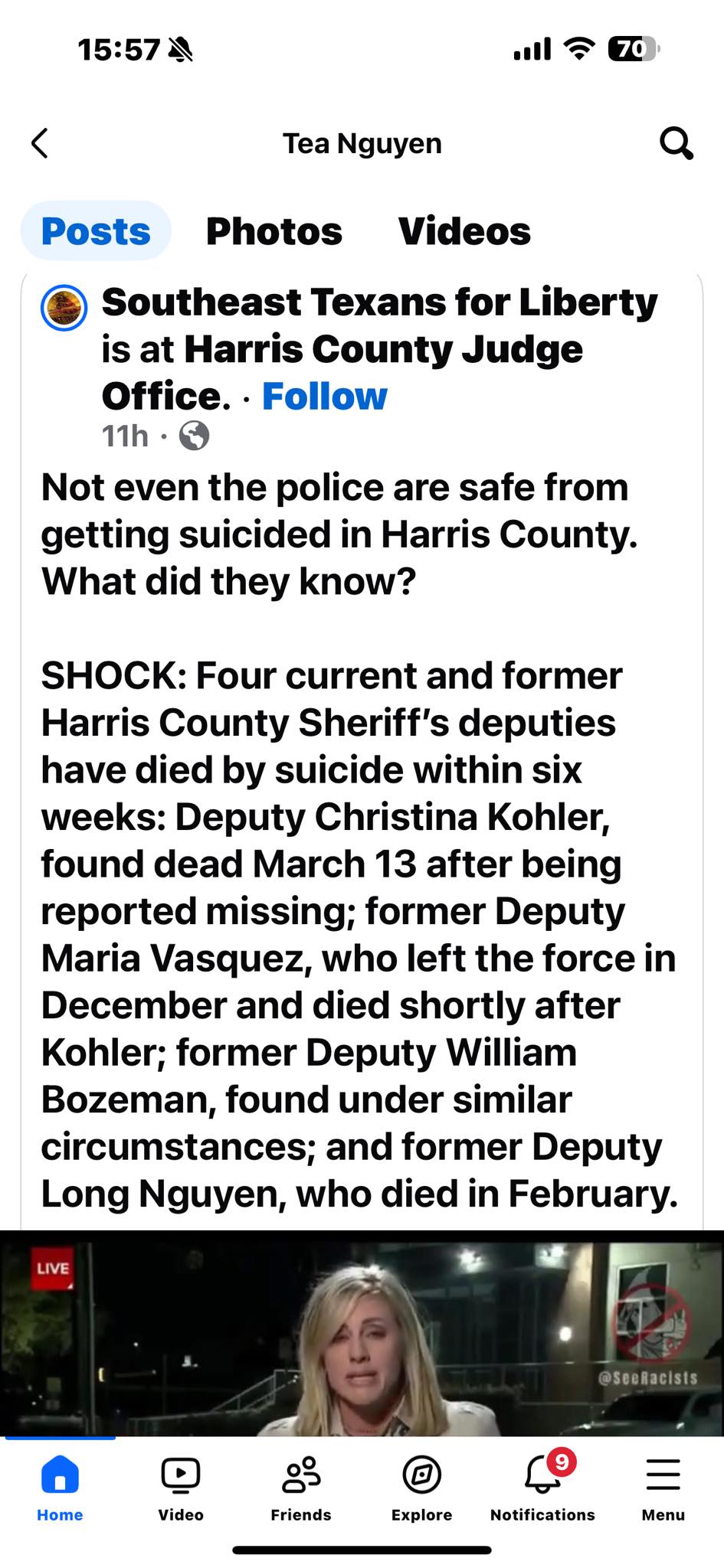Viewport: 724px width, 1568px height.
Task: Switch to the Photos tab
Action: (x=274, y=231)
